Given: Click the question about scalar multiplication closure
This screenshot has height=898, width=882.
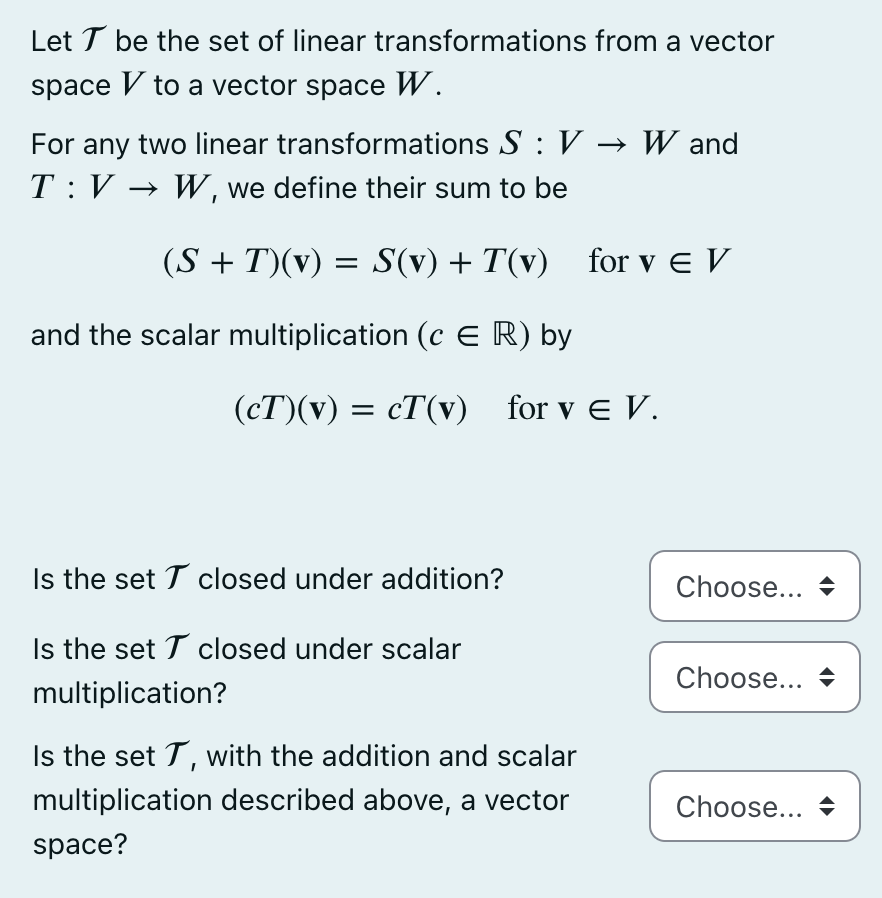Looking at the screenshot, I should tap(247, 671).
